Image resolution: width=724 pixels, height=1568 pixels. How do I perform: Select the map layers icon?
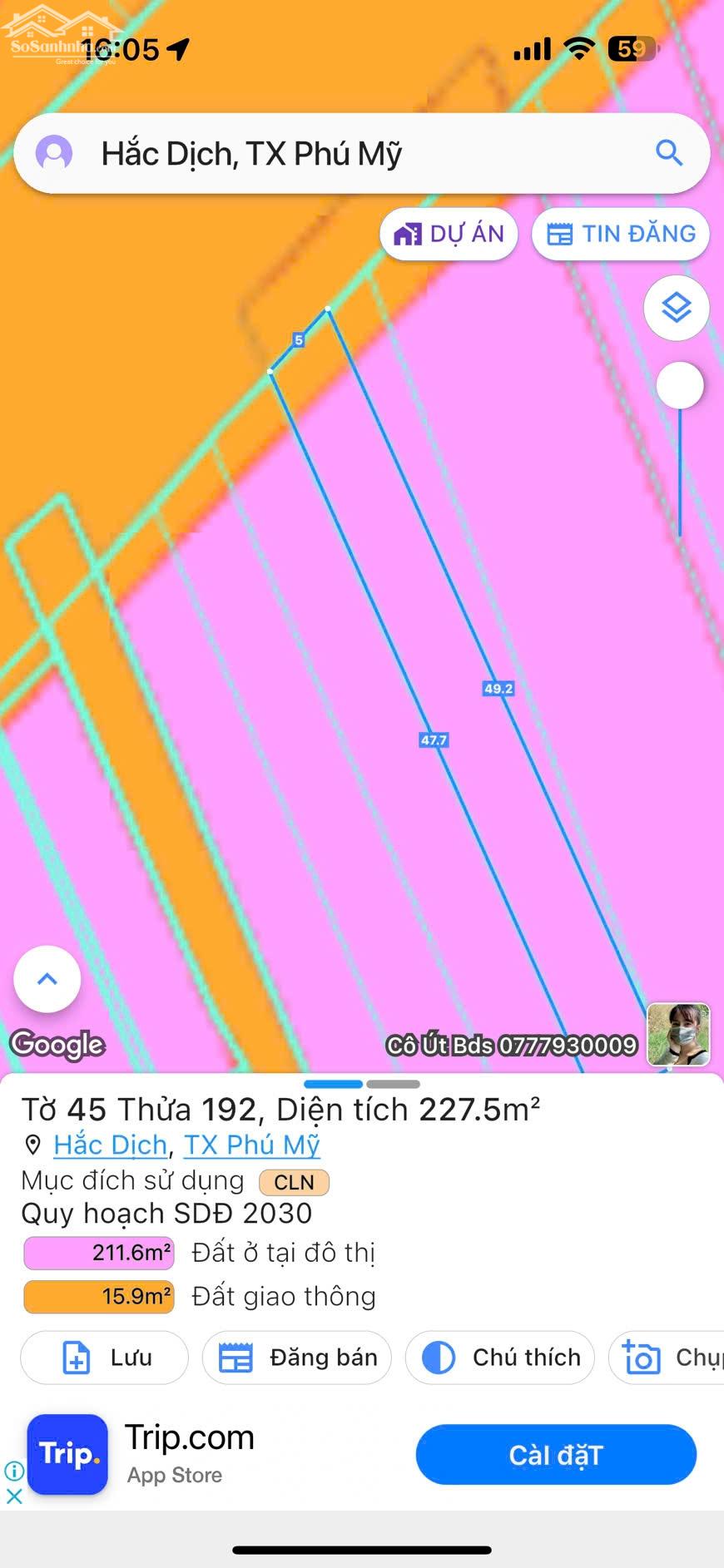click(677, 308)
